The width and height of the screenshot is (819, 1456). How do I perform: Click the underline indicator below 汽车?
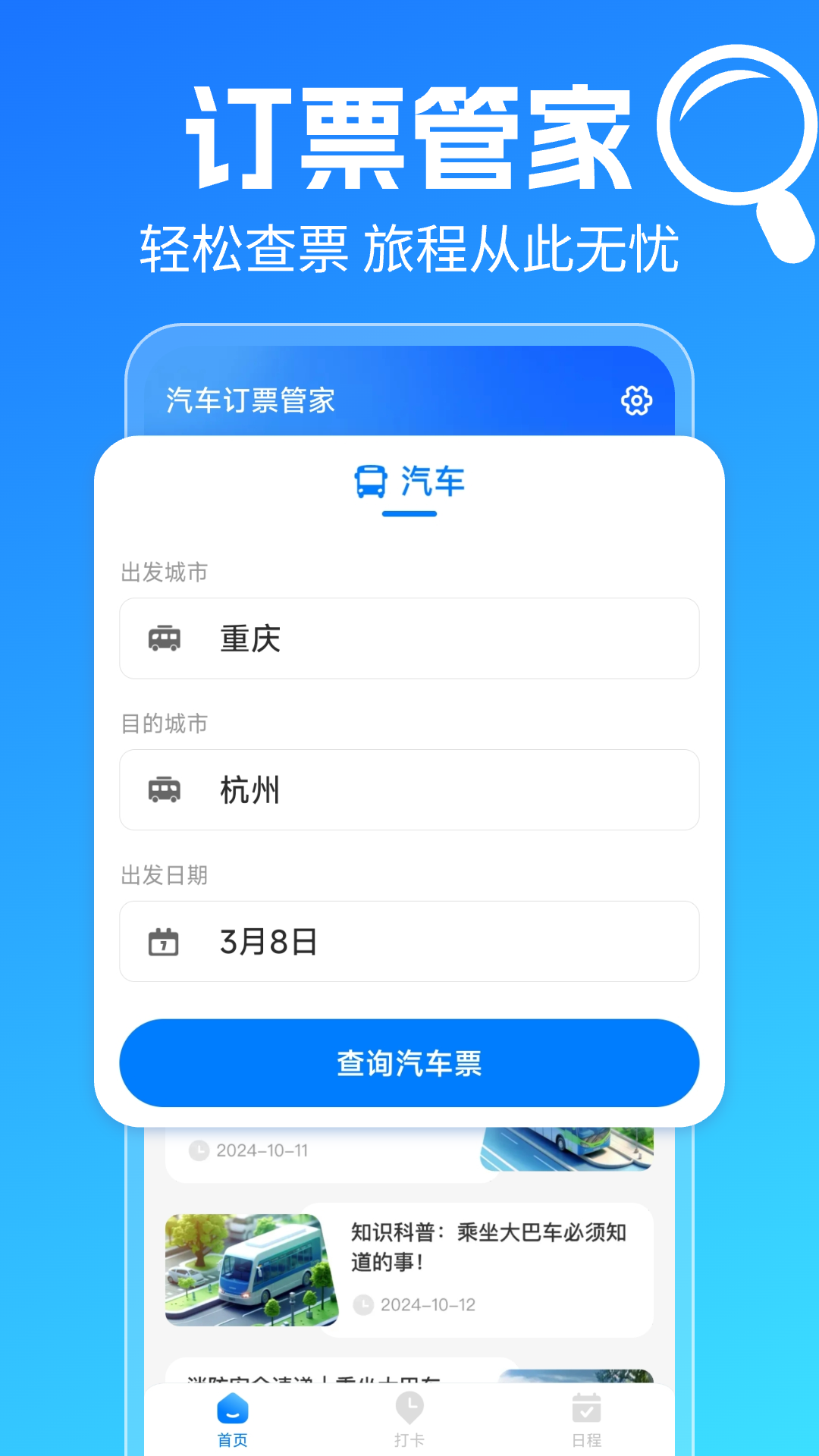point(409,513)
